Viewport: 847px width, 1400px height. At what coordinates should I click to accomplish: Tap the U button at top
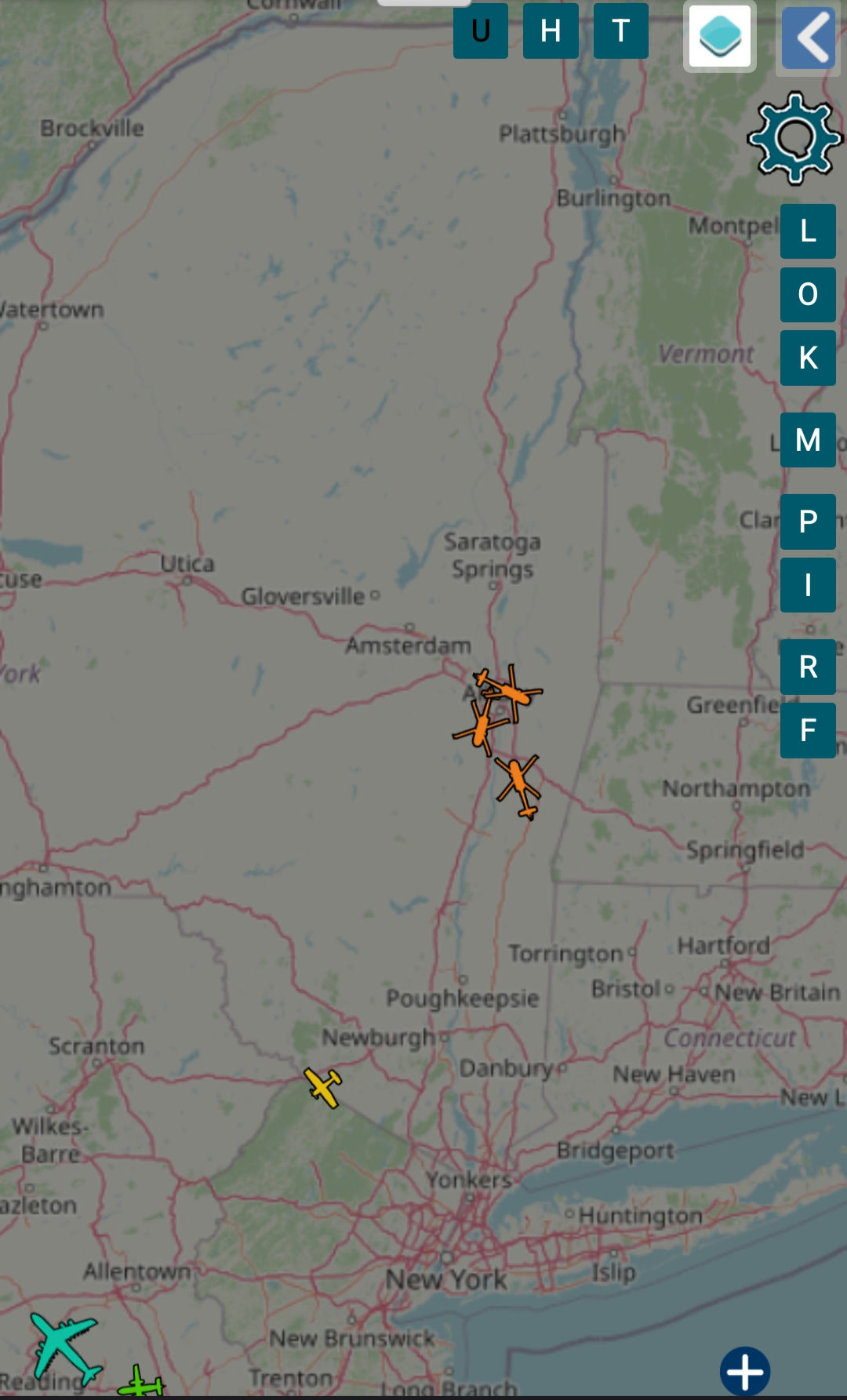[x=481, y=31]
